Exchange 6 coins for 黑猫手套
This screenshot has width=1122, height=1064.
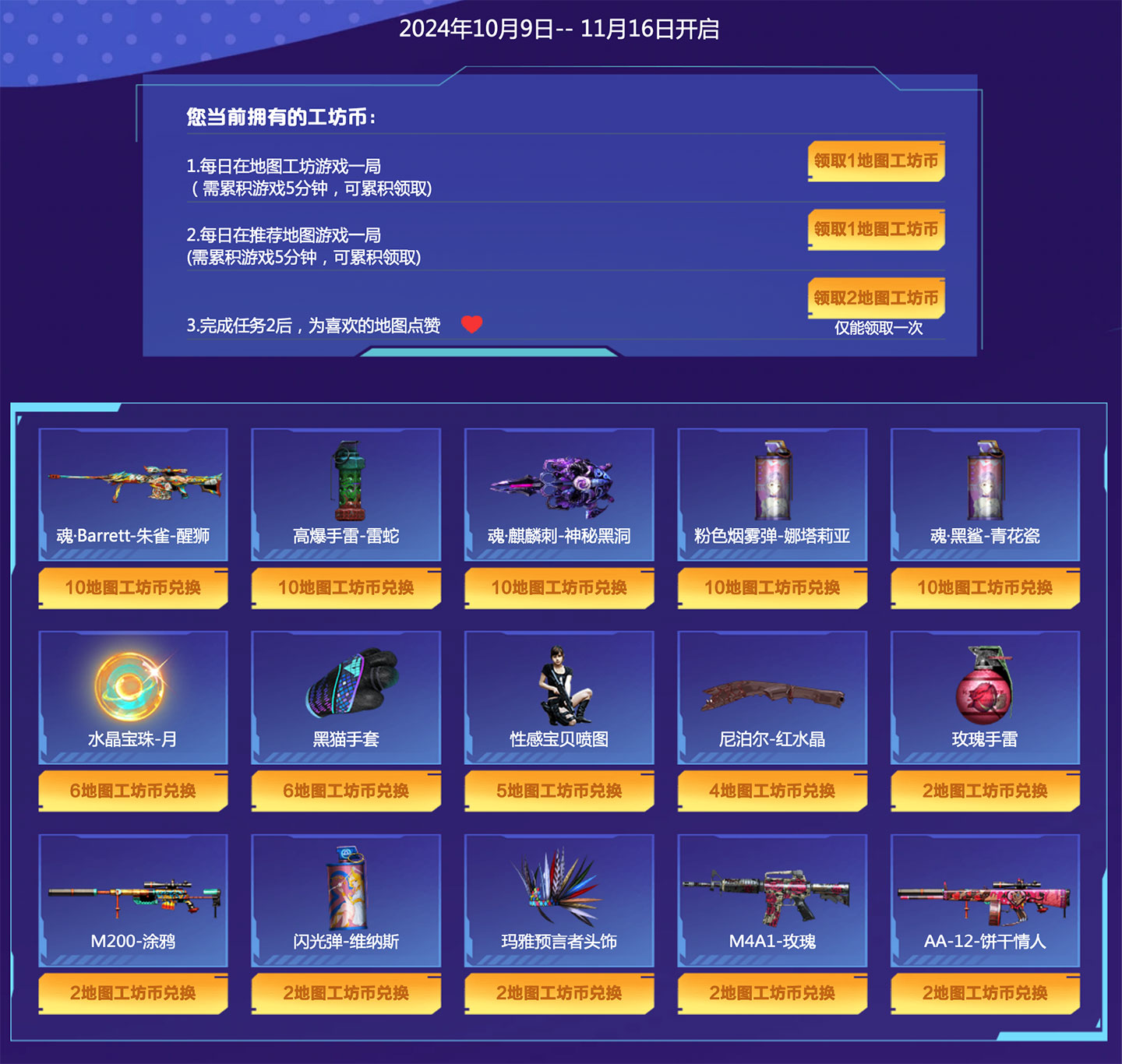click(346, 791)
